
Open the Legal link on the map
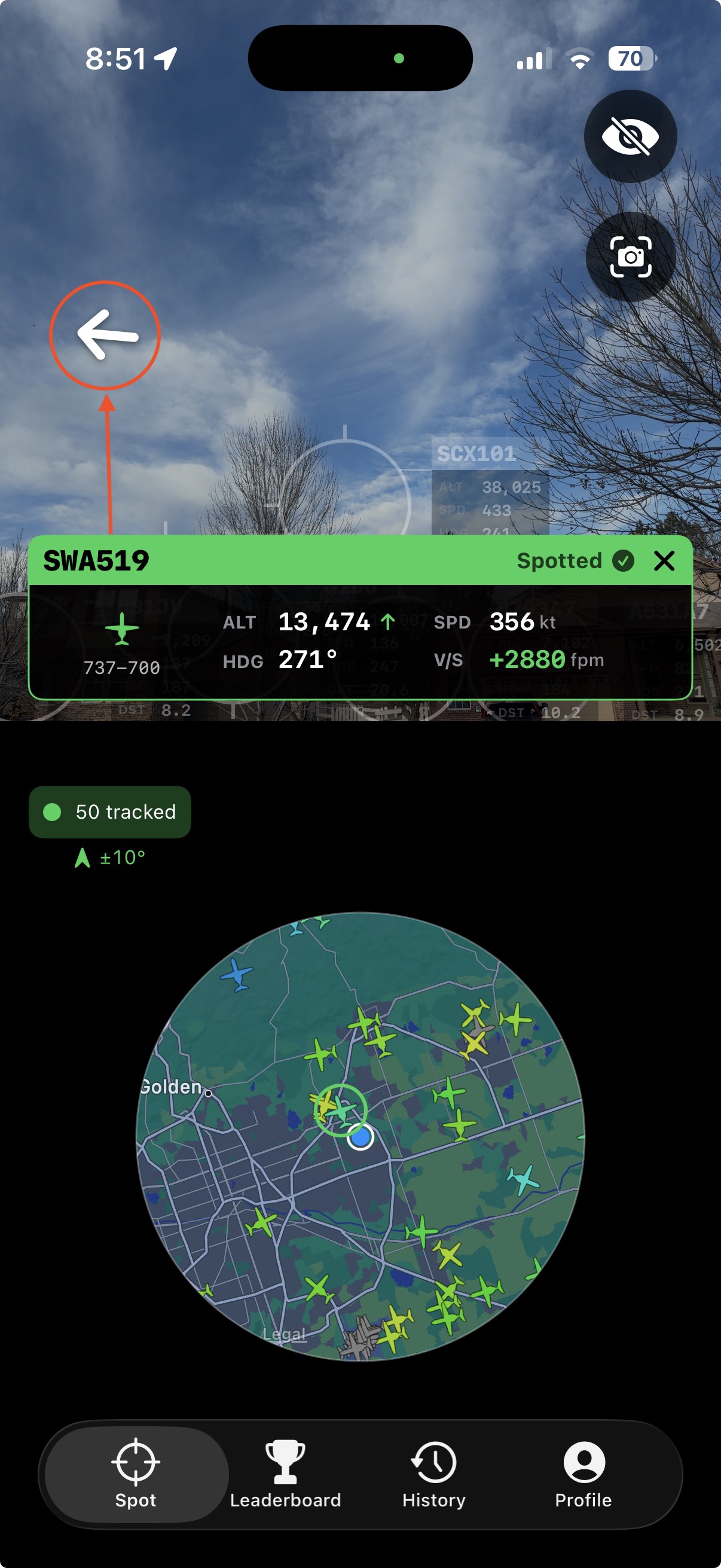[x=284, y=1334]
